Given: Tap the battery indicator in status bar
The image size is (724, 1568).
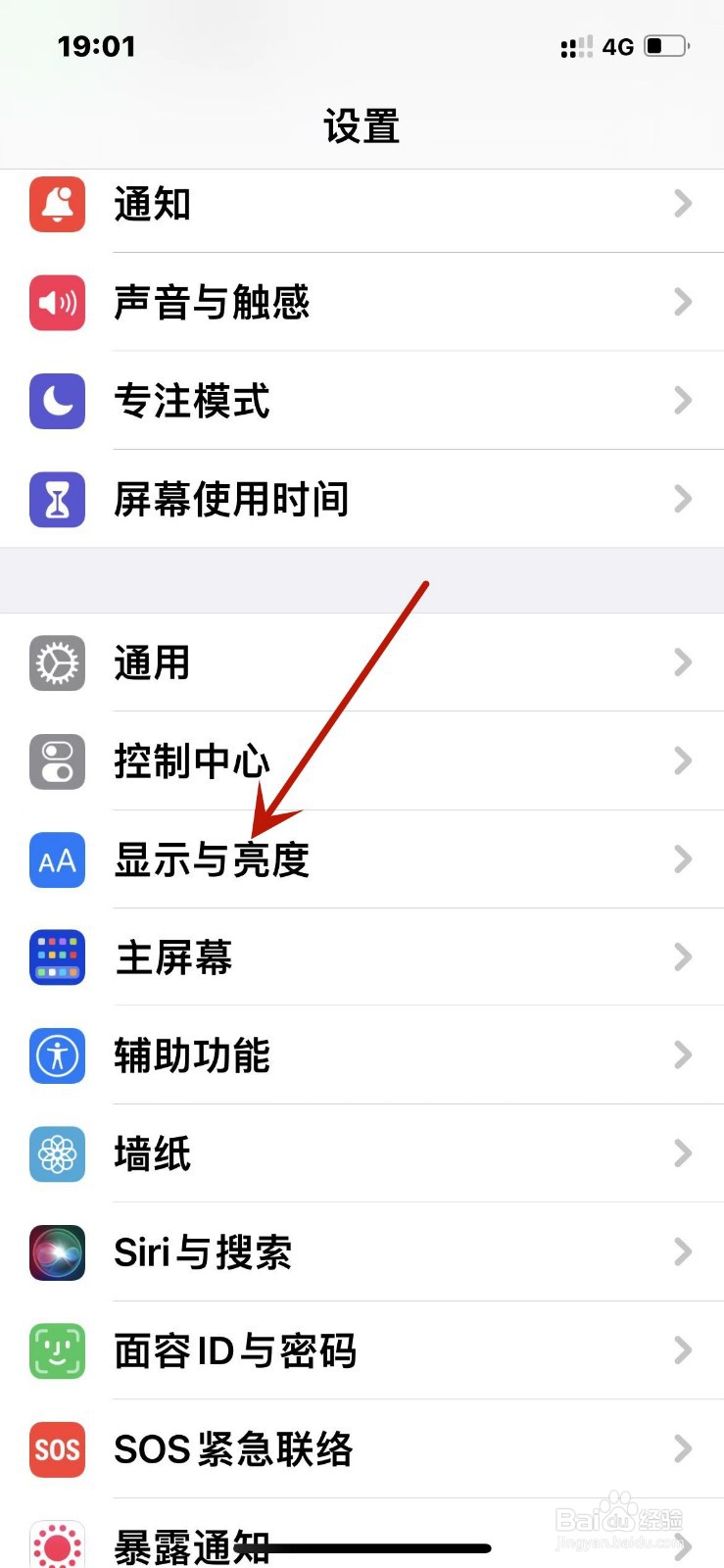Looking at the screenshot, I should click(x=664, y=45).
